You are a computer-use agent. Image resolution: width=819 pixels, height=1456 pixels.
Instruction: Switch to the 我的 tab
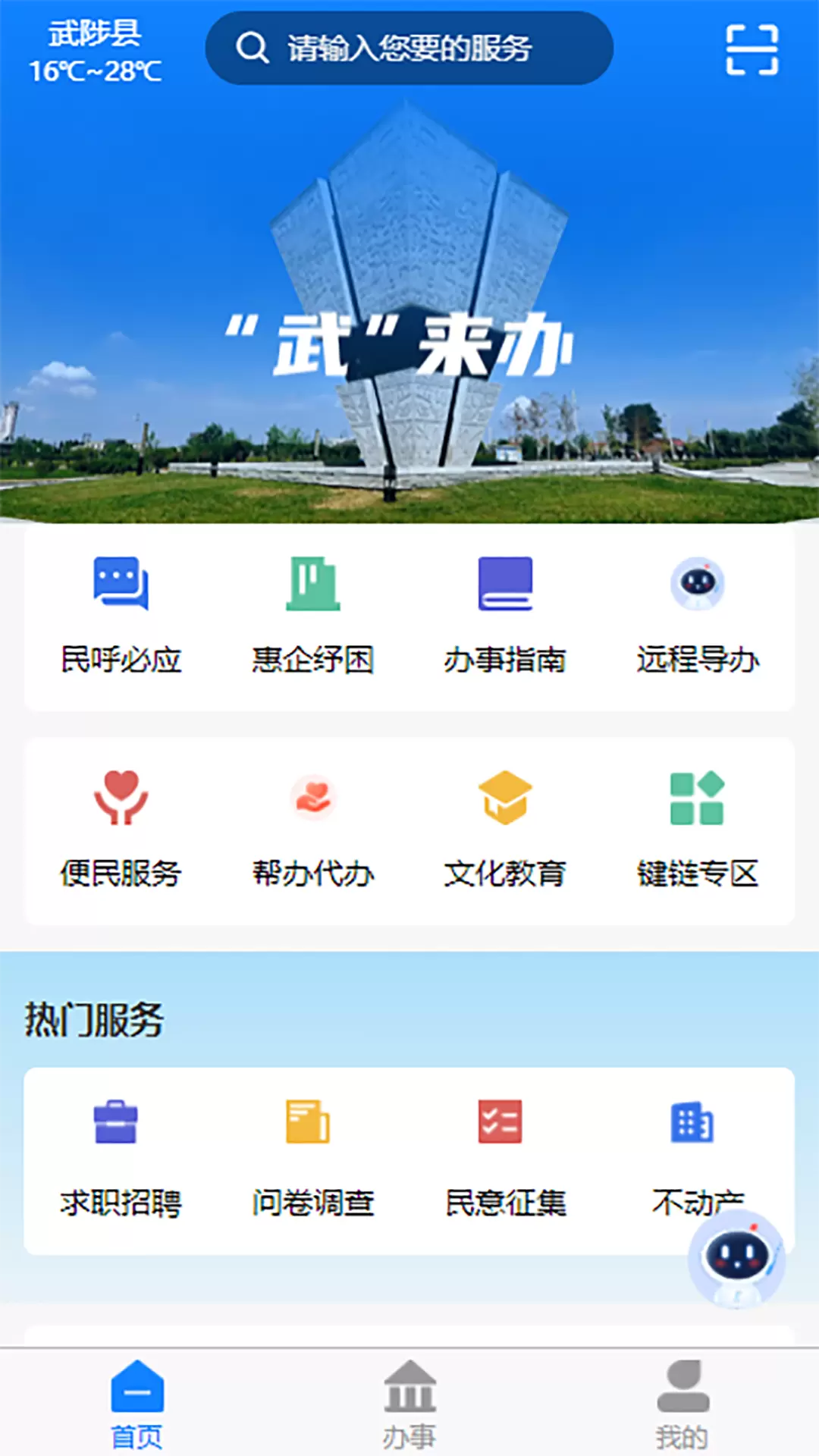tap(682, 1405)
